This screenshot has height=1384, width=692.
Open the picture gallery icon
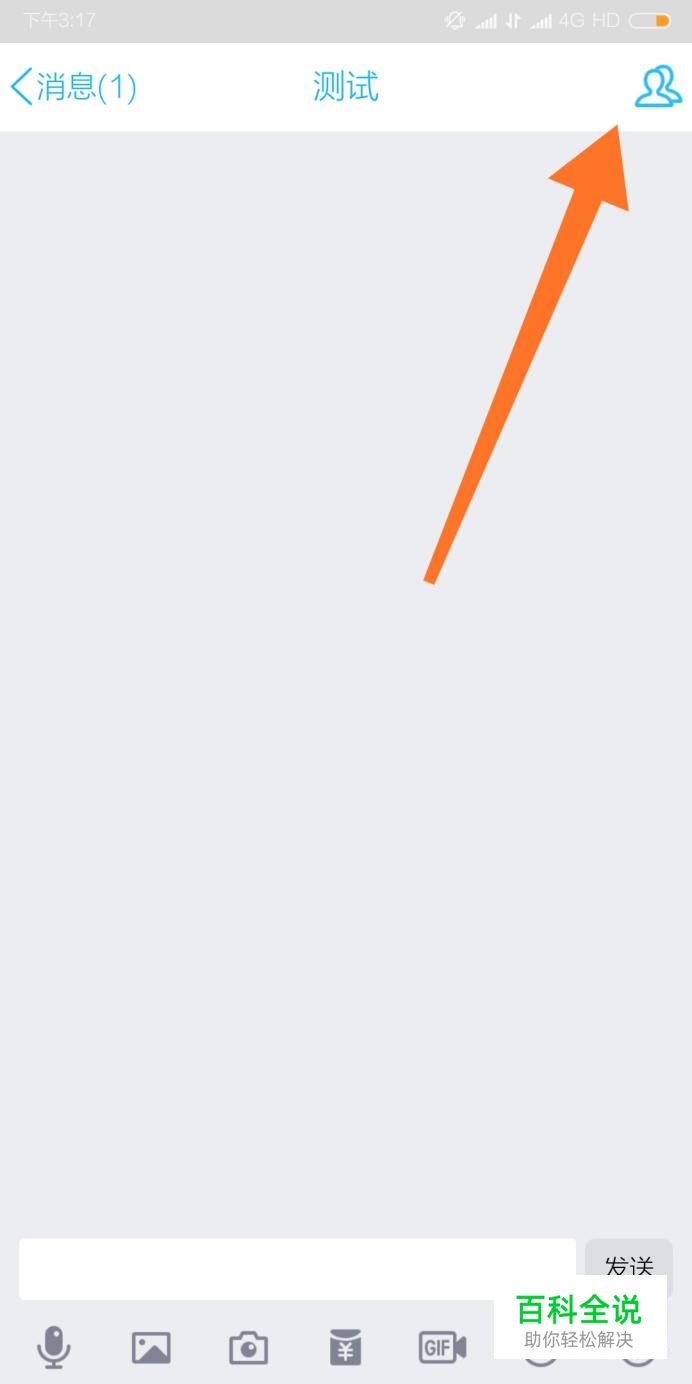point(151,1347)
